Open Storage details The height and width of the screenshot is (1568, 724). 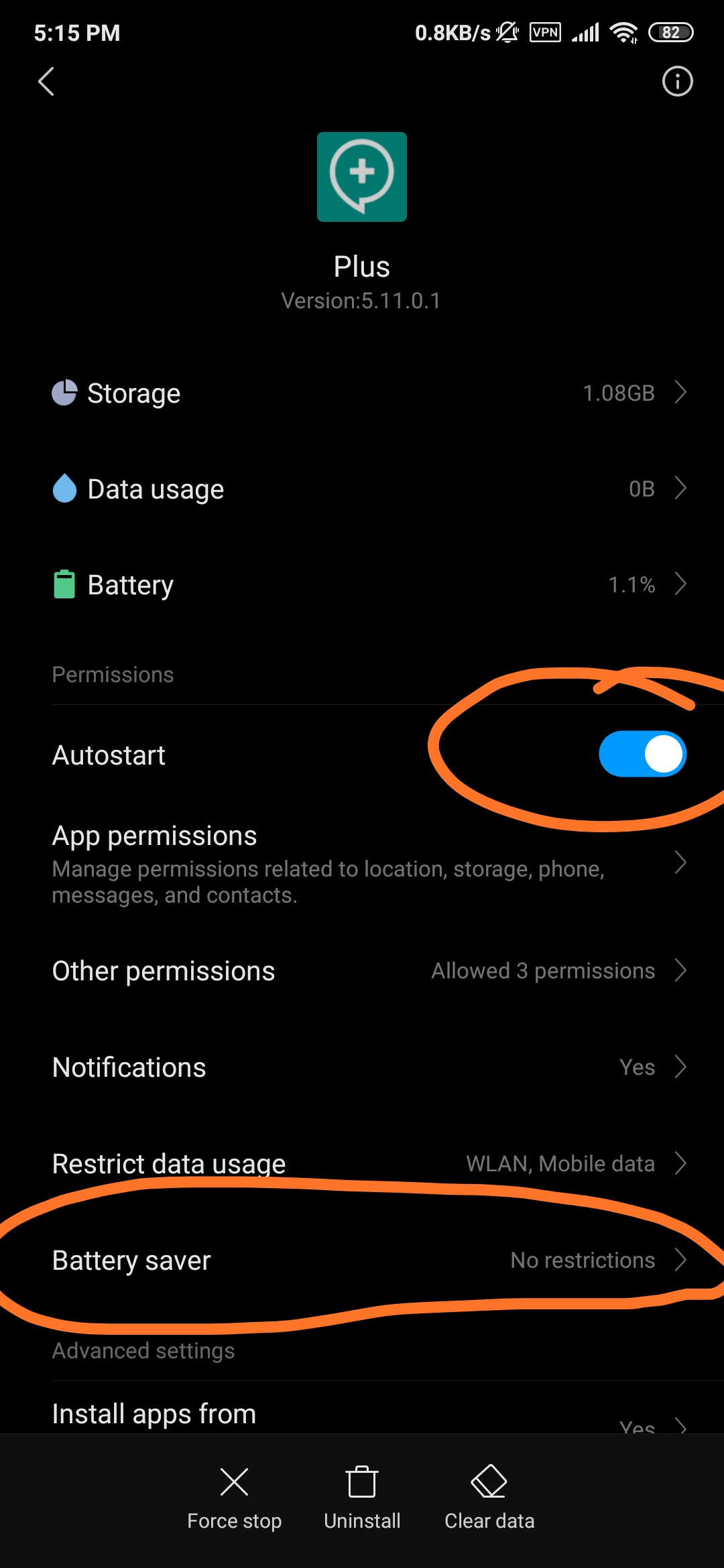[x=362, y=393]
